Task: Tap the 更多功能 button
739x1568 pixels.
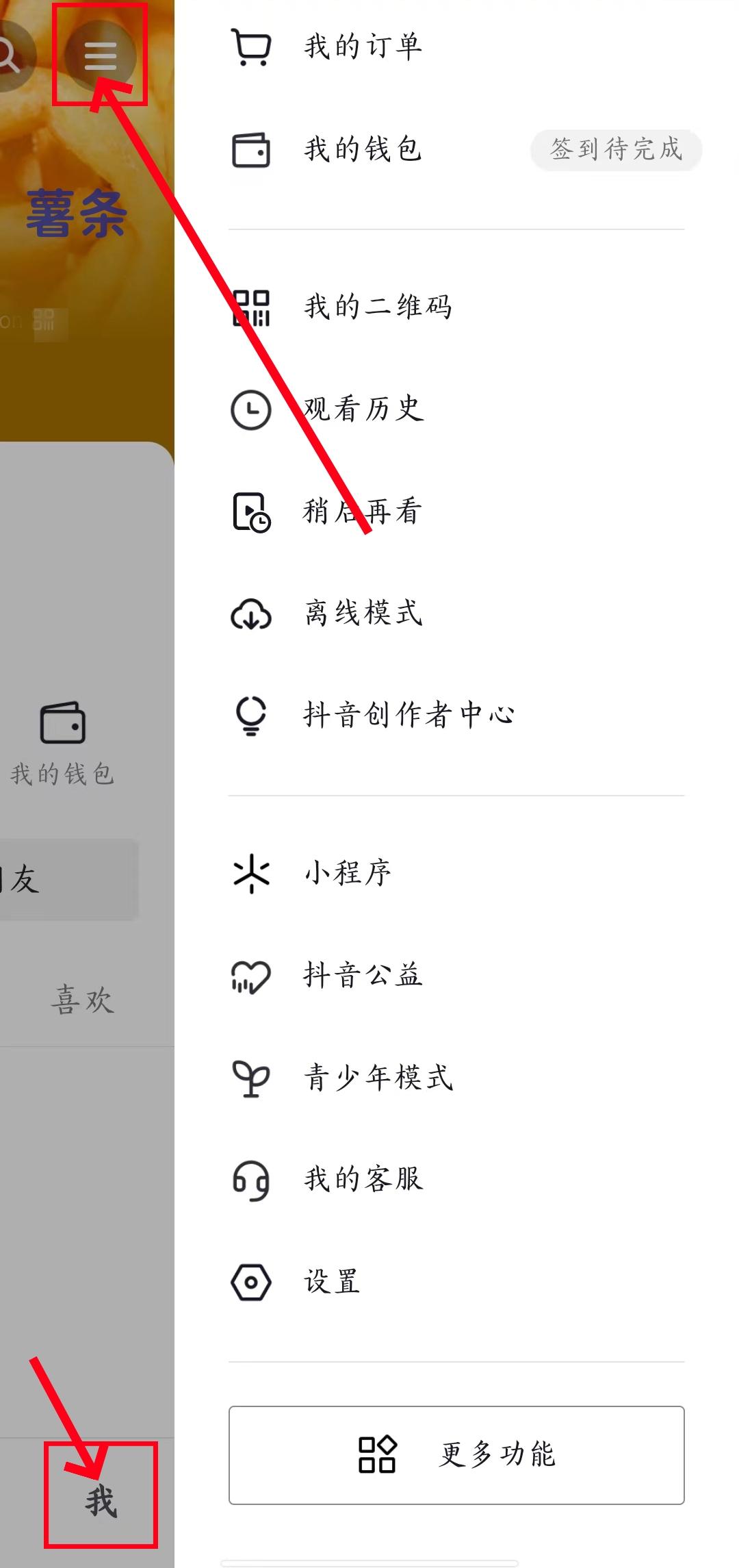Action: point(456,1455)
